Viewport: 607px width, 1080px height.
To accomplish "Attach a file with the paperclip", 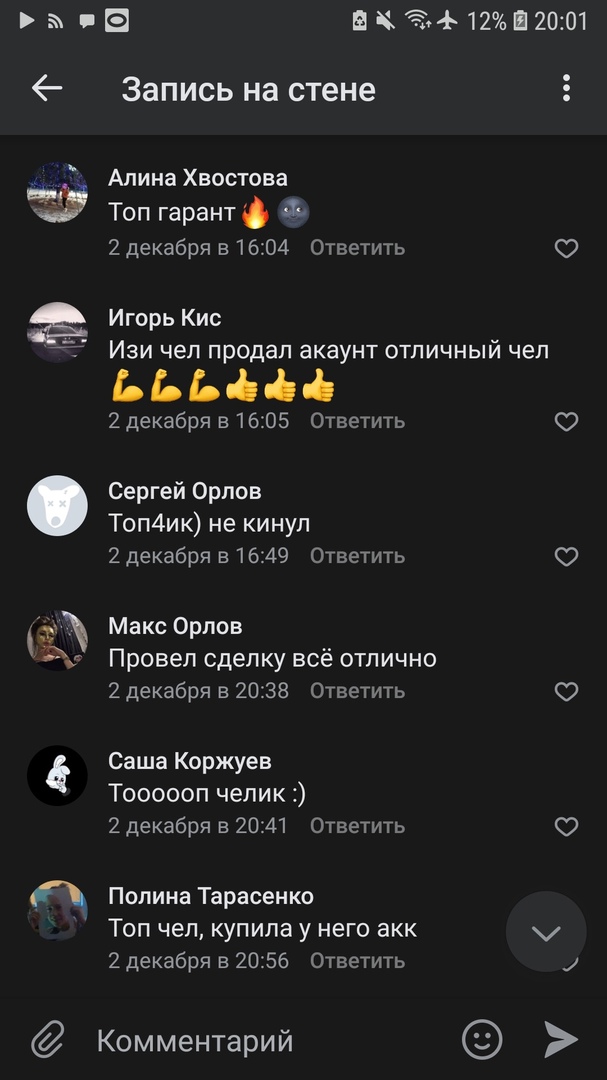I will [x=47, y=1040].
